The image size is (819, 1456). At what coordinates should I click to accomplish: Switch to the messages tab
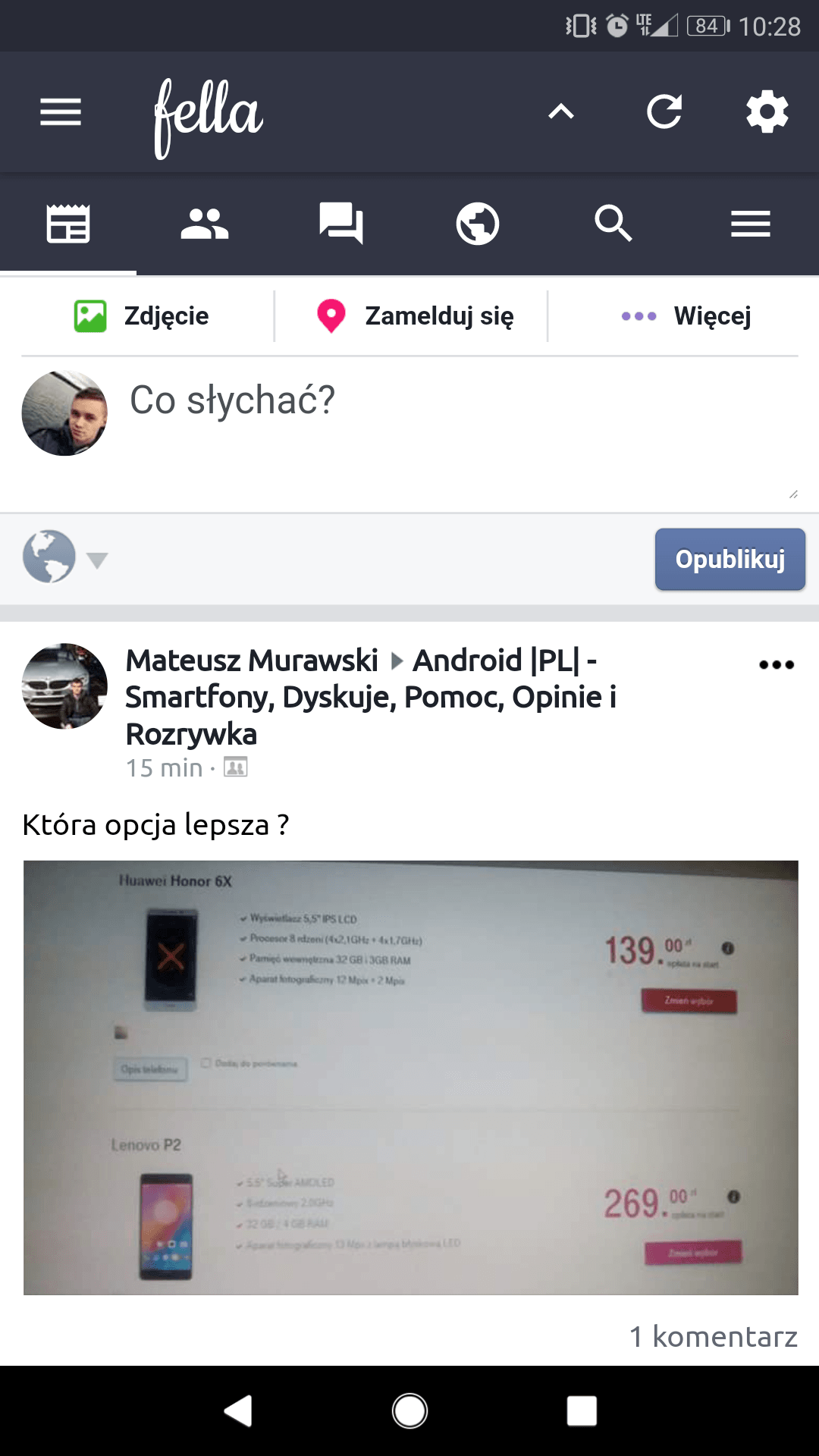pyautogui.click(x=341, y=224)
